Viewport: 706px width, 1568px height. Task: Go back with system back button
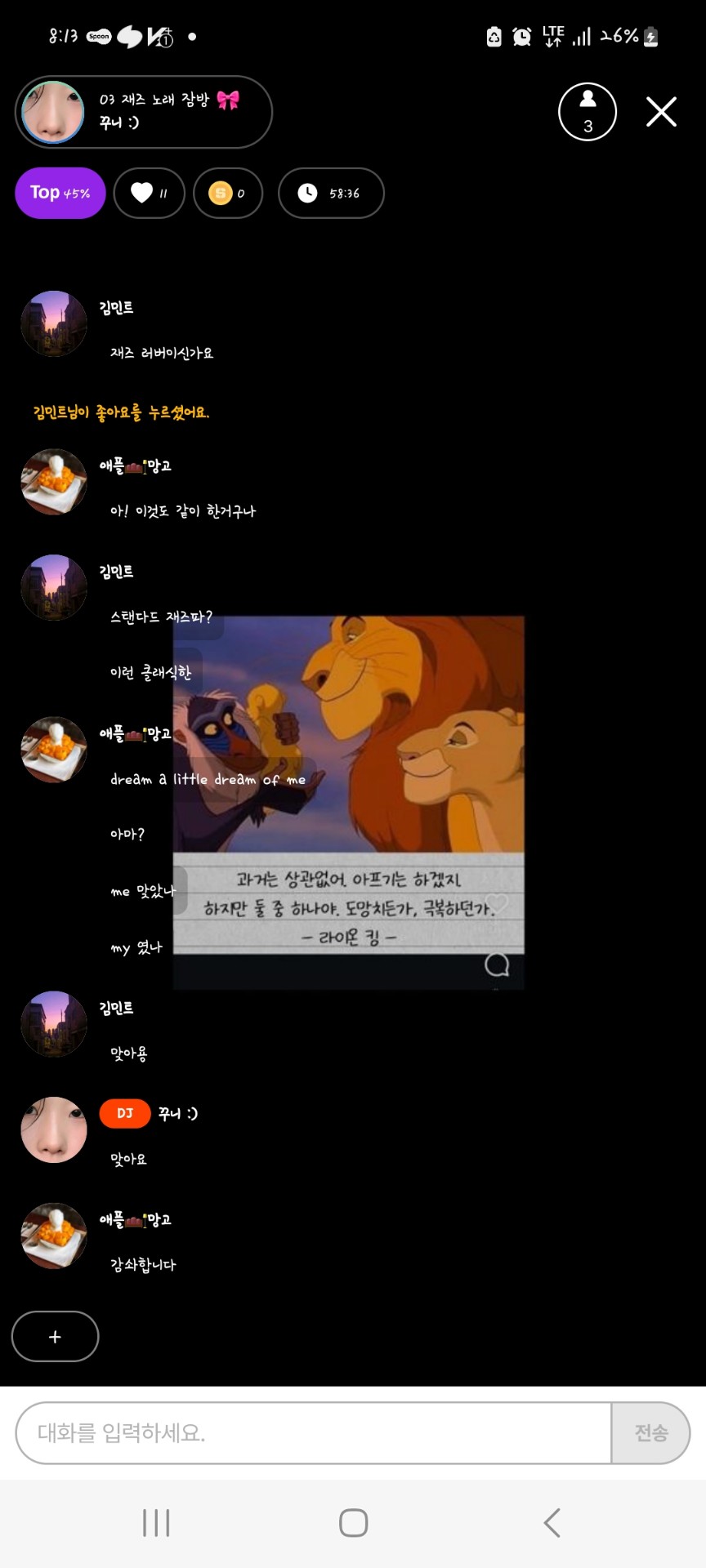(x=552, y=1523)
